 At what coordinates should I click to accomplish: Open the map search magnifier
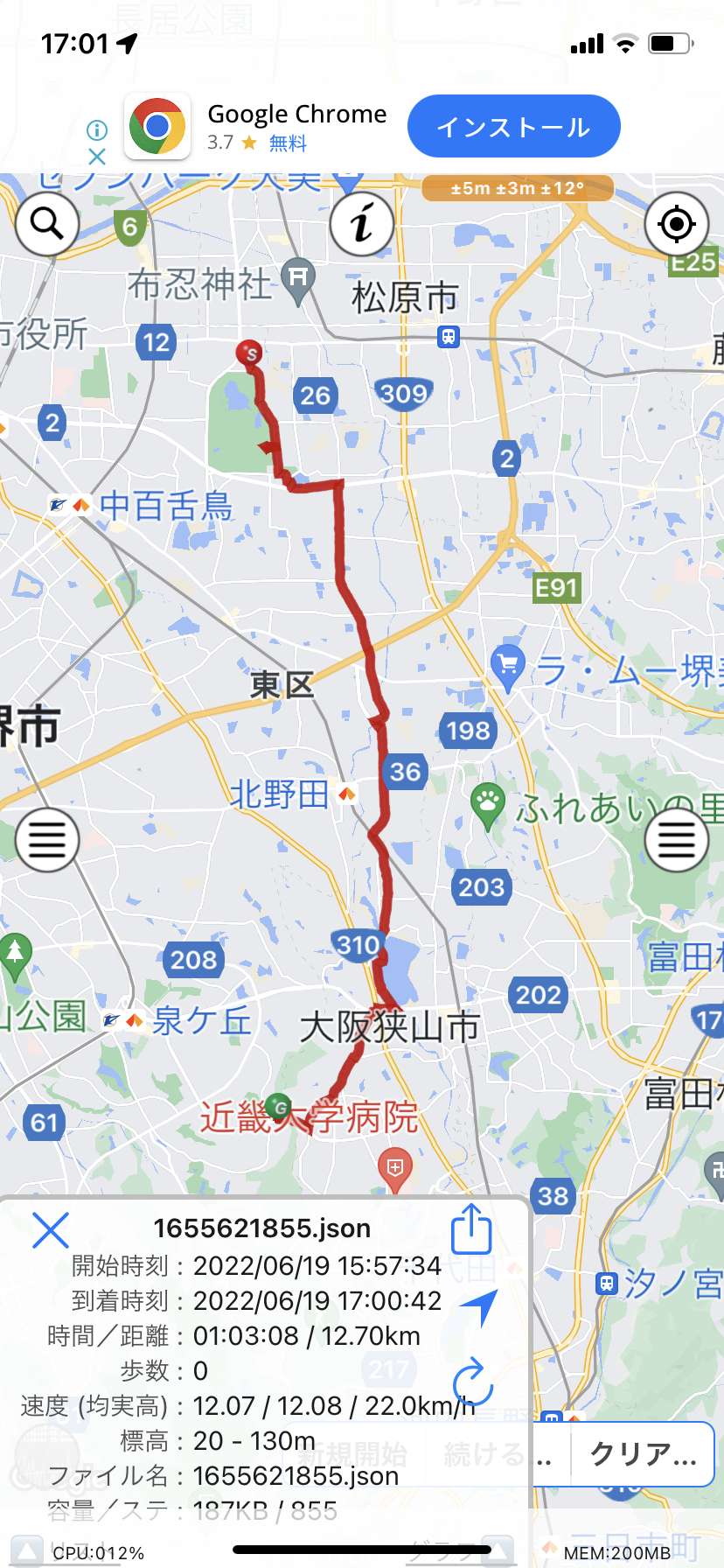tap(47, 225)
